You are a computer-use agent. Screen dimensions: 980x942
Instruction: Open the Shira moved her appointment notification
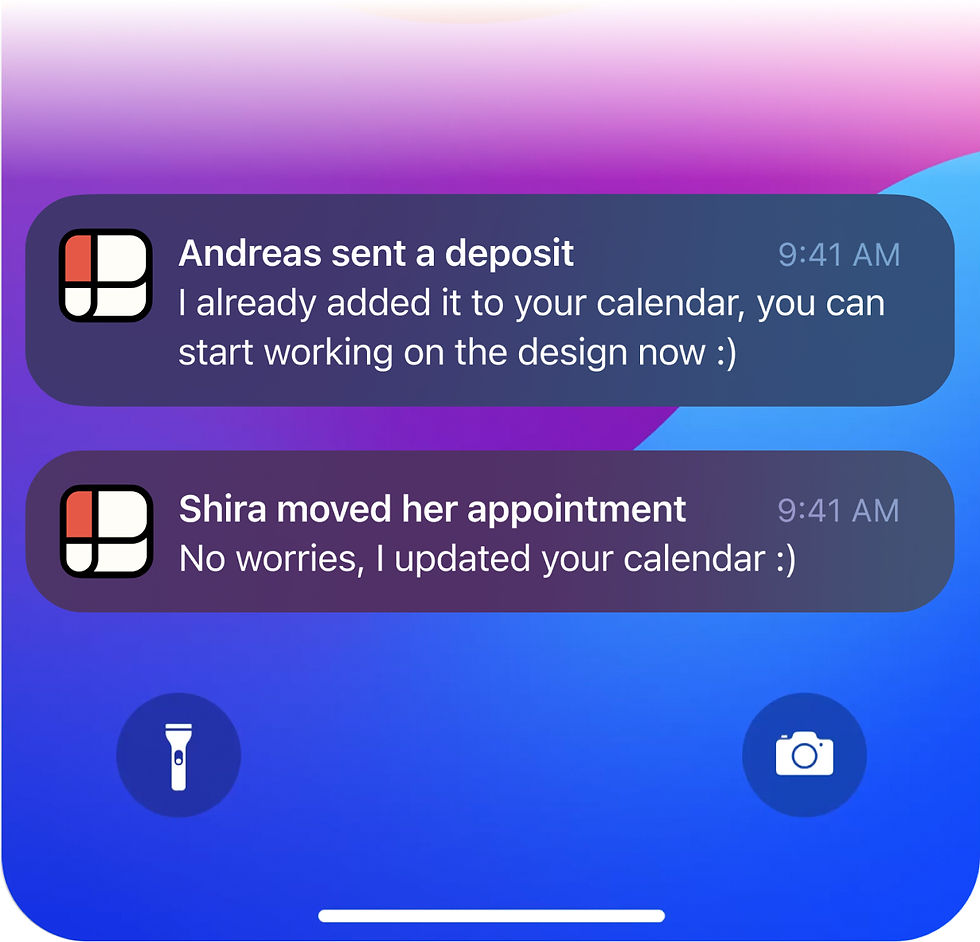pyautogui.click(x=489, y=531)
